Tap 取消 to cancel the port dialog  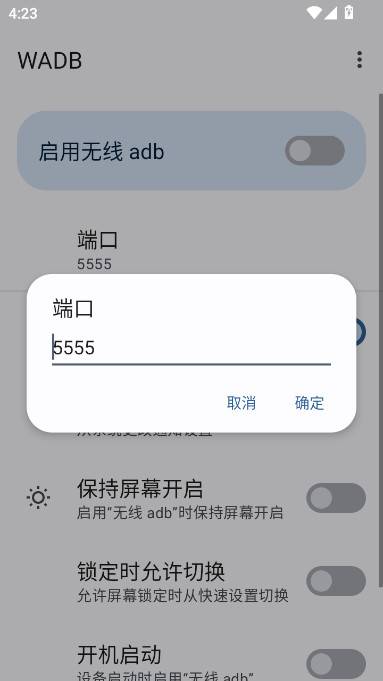point(241,403)
